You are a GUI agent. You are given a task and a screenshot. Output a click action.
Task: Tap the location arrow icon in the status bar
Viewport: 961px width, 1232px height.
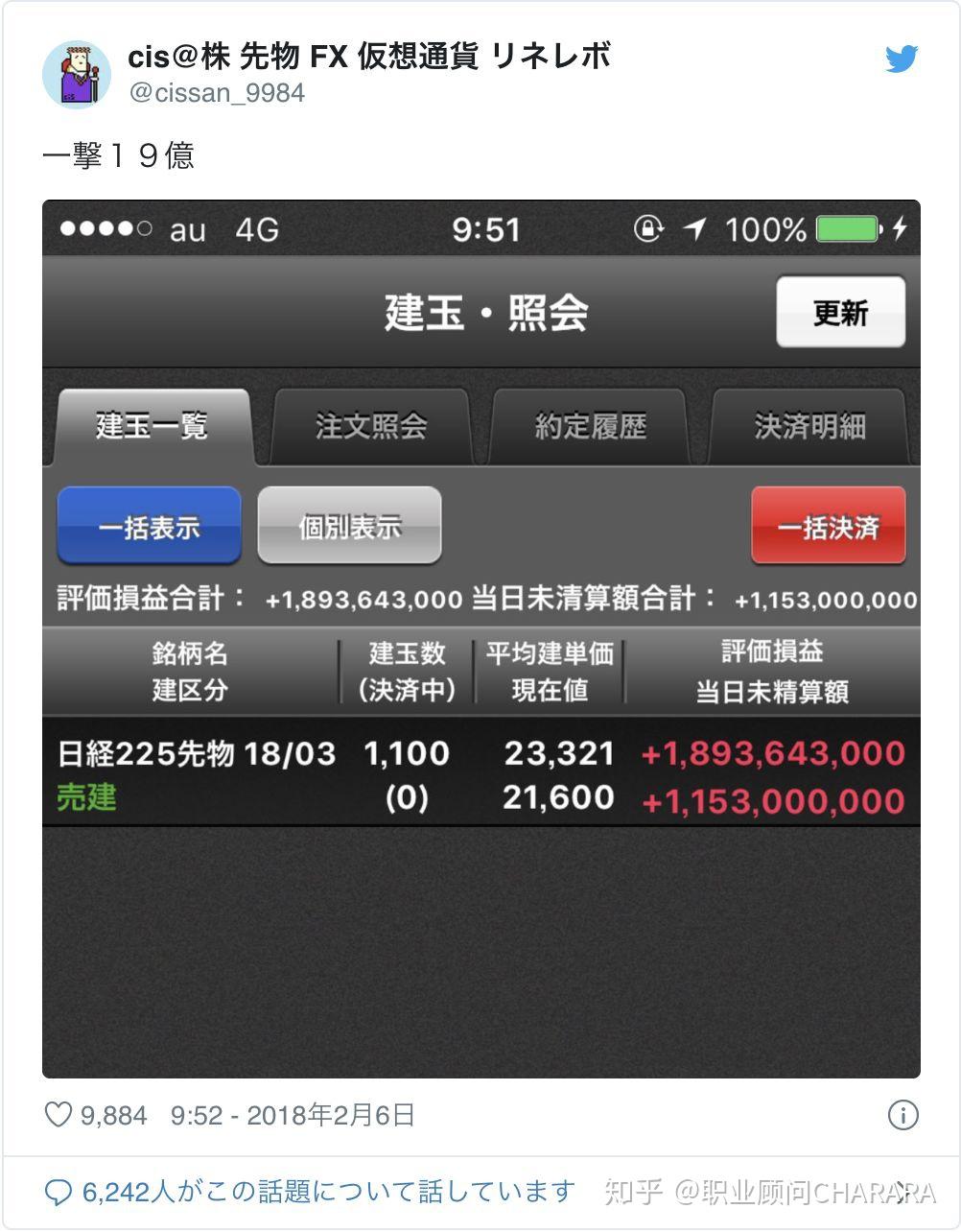[x=694, y=228]
